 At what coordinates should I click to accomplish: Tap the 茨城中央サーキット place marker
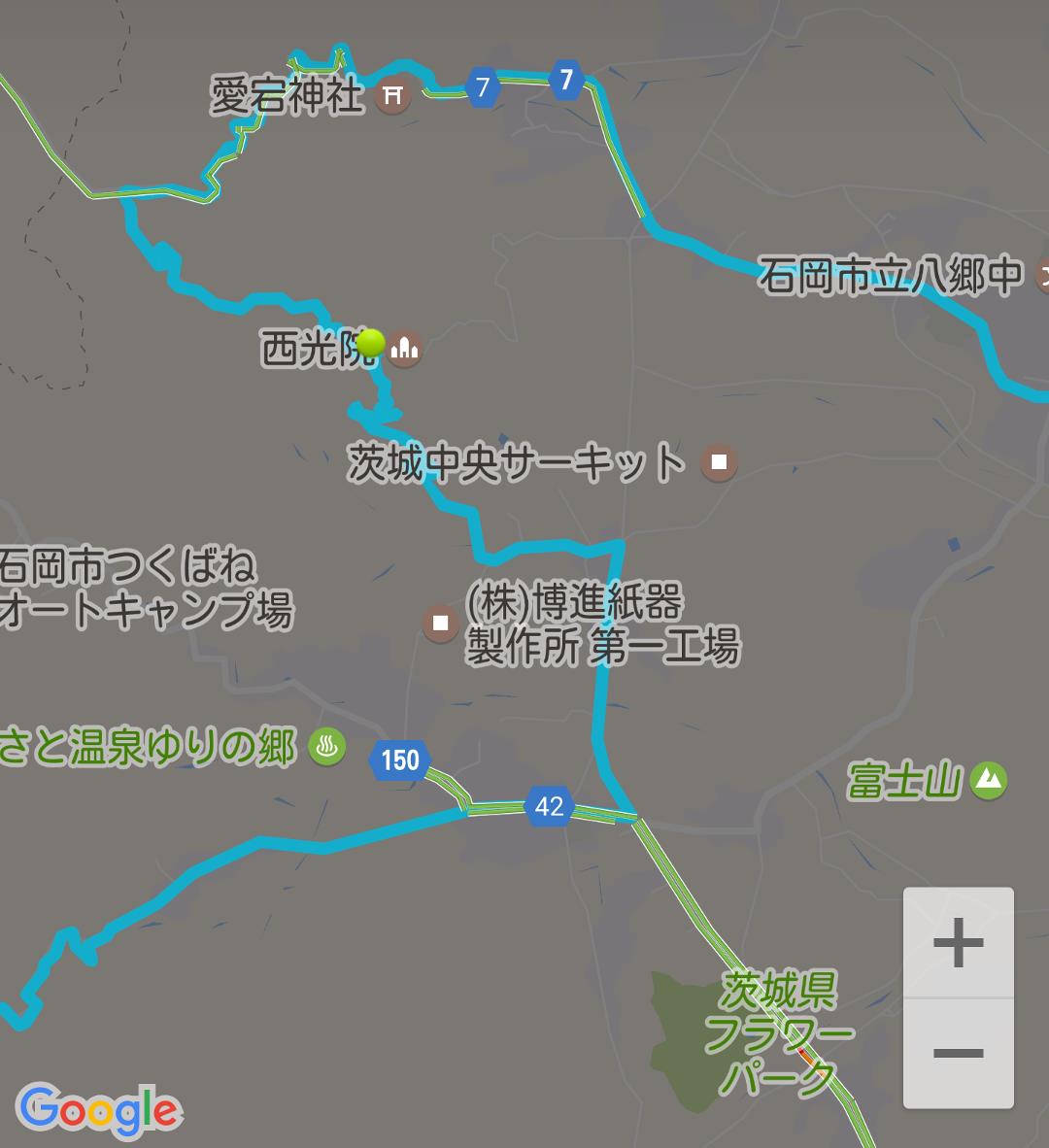pos(719,462)
